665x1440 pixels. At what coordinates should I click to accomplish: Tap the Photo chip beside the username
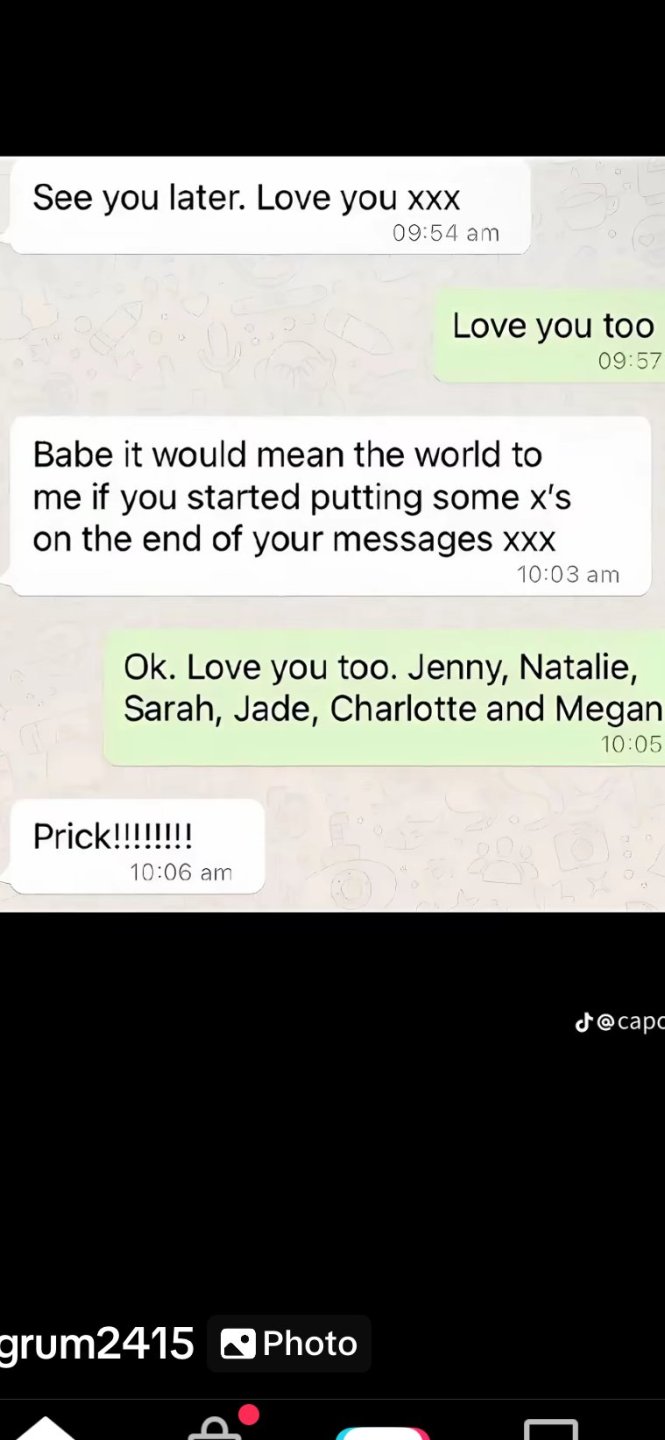(x=289, y=1344)
